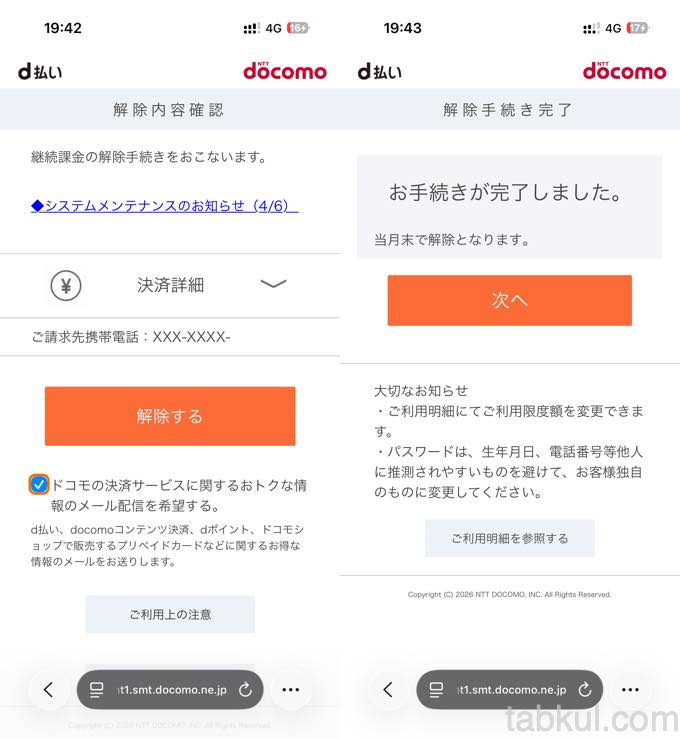Open ご利用明細を参照する
Viewport: 680px width, 739px height.
(x=509, y=538)
